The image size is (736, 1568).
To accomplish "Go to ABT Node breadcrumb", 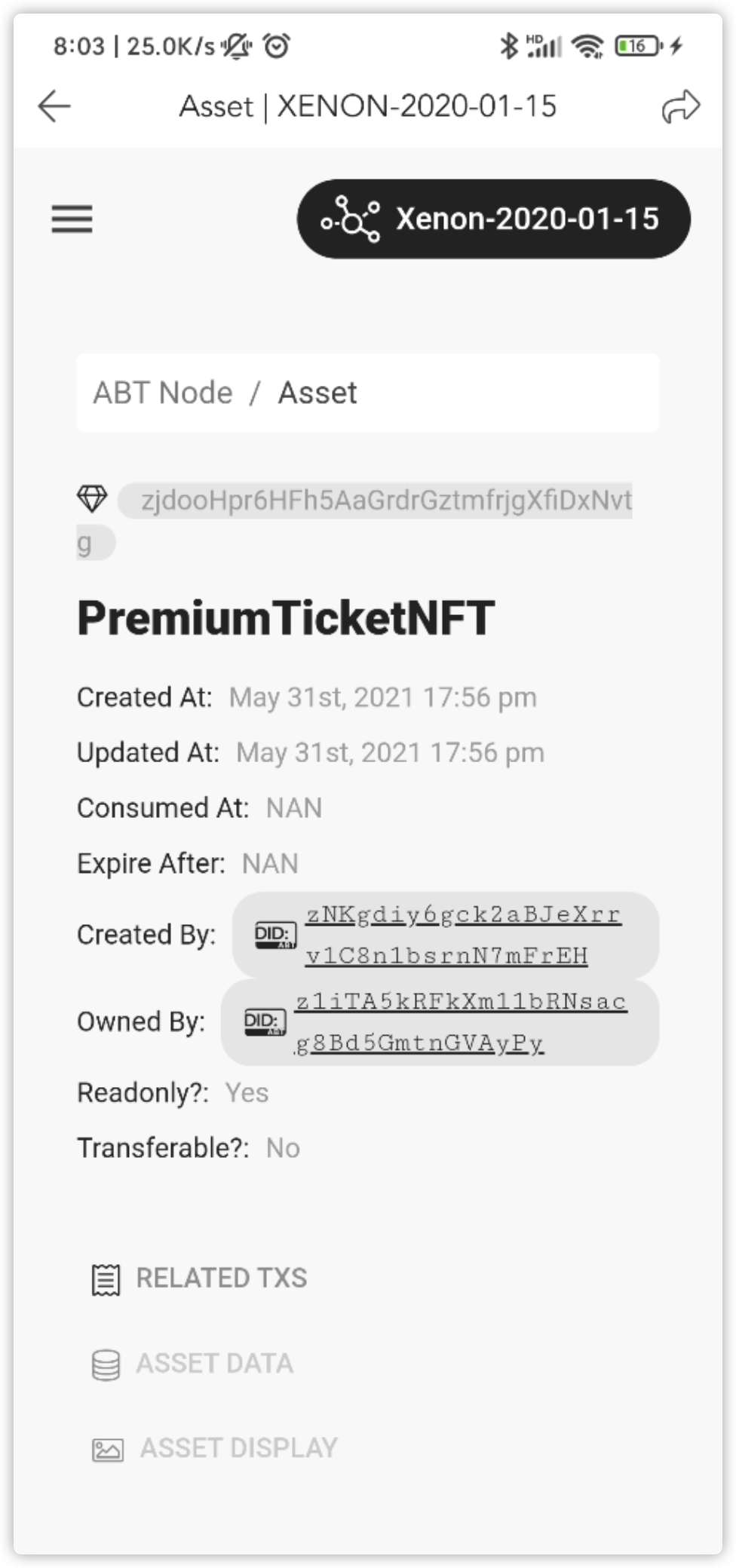I will [x=162, y=393].
